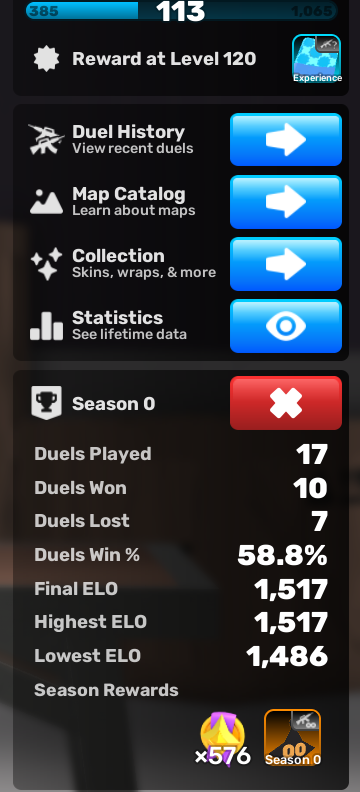View lifetime Statistics with the eye button

pos(286,326)
